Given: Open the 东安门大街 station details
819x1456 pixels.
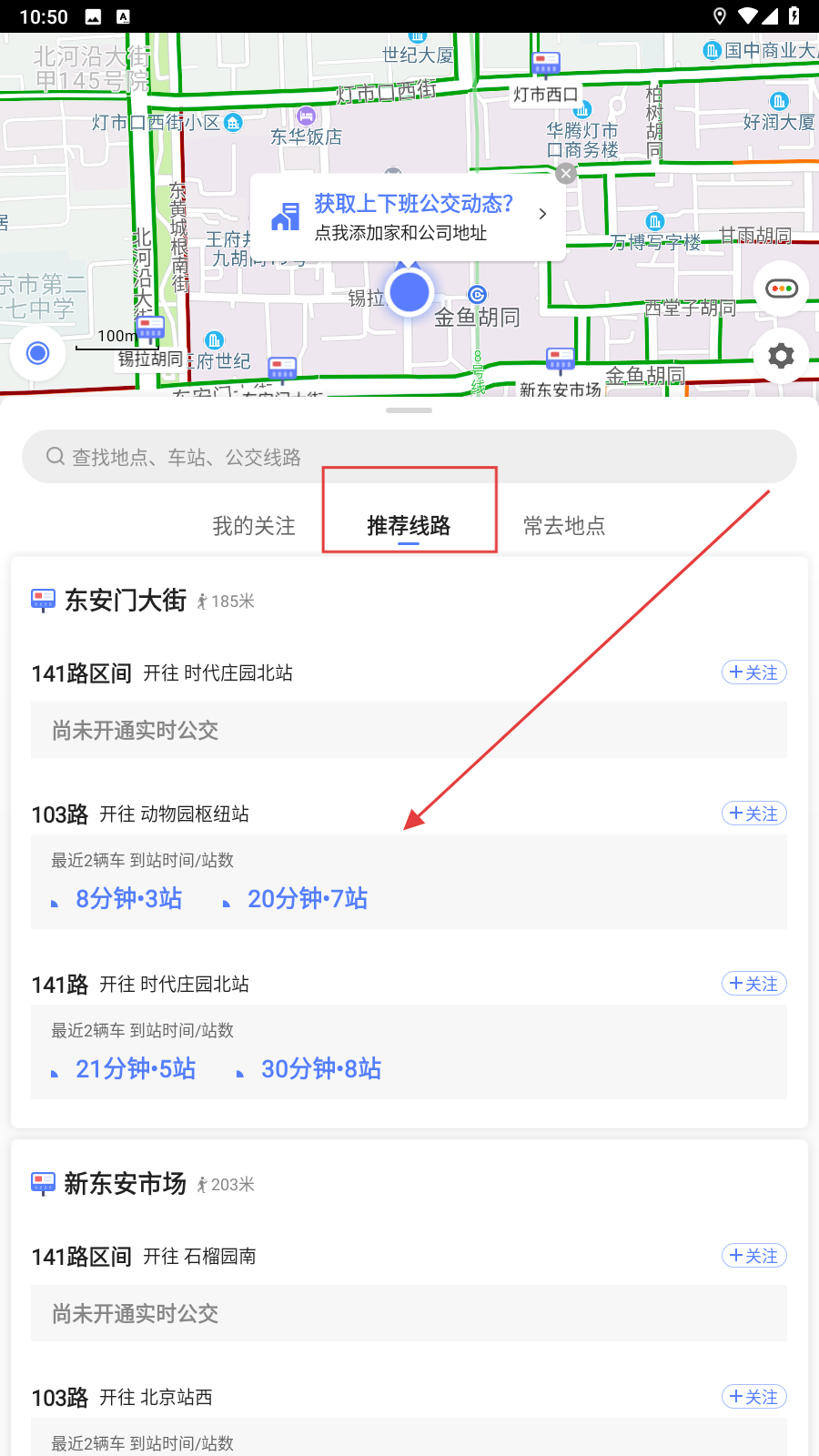Looking at the screenshot, I should (126, 601).
